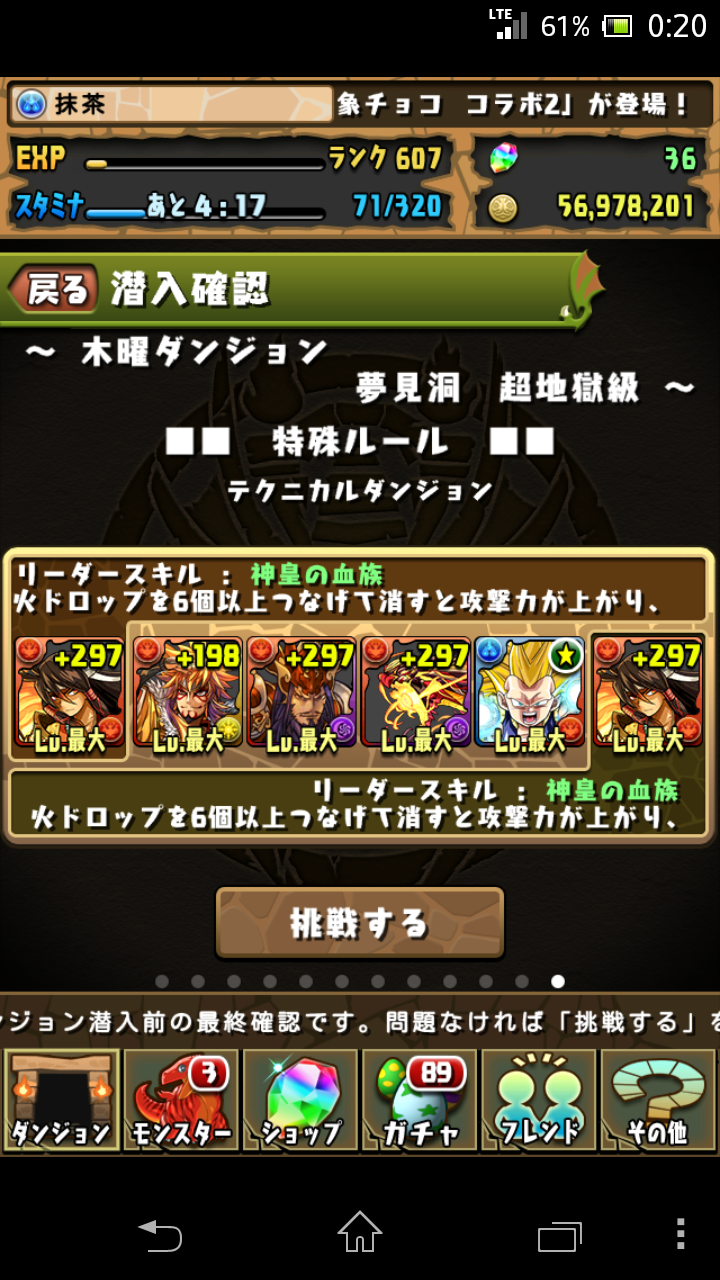Select the その他 tab
The width and height of the screenshot is (720, 1280).
click(x=658, y=1100)
